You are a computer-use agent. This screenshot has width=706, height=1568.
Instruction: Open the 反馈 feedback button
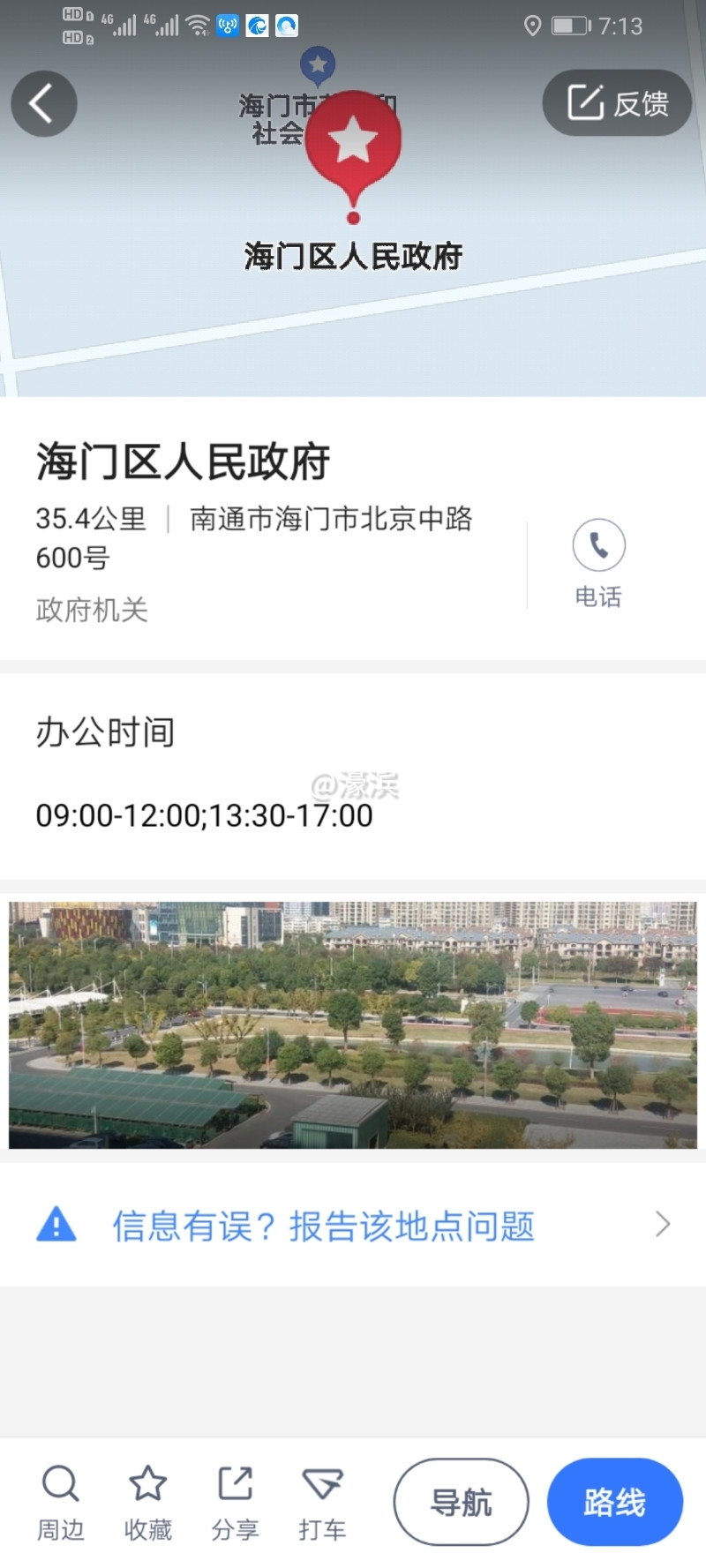click(x=616, y=103)
